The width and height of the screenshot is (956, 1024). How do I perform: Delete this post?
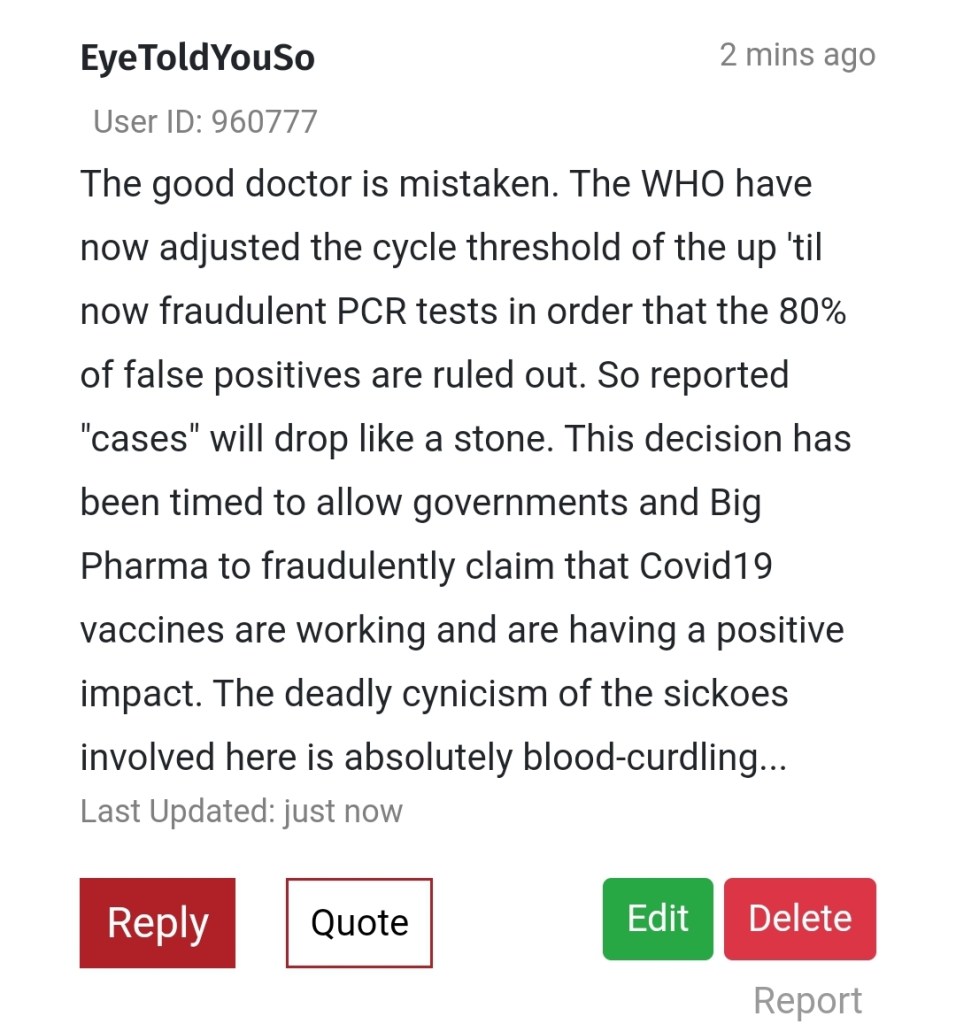[x=799, y=918]
